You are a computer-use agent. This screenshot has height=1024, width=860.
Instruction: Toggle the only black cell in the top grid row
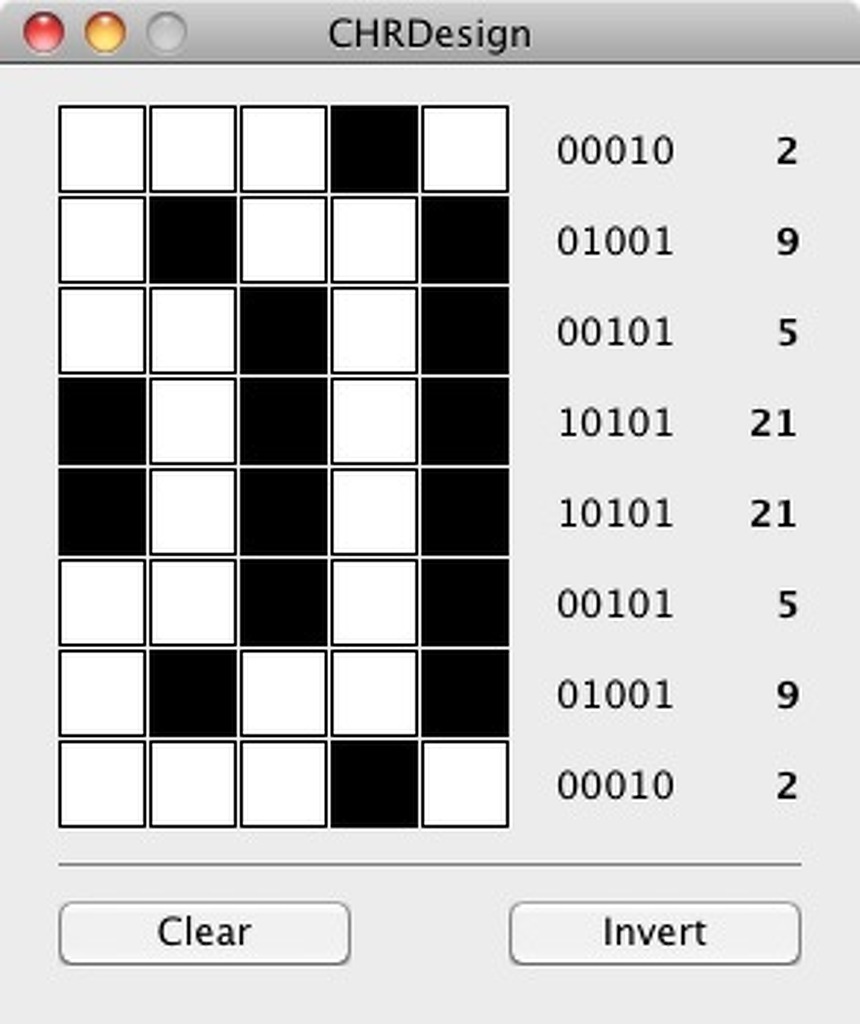click(x=374, y=149)
